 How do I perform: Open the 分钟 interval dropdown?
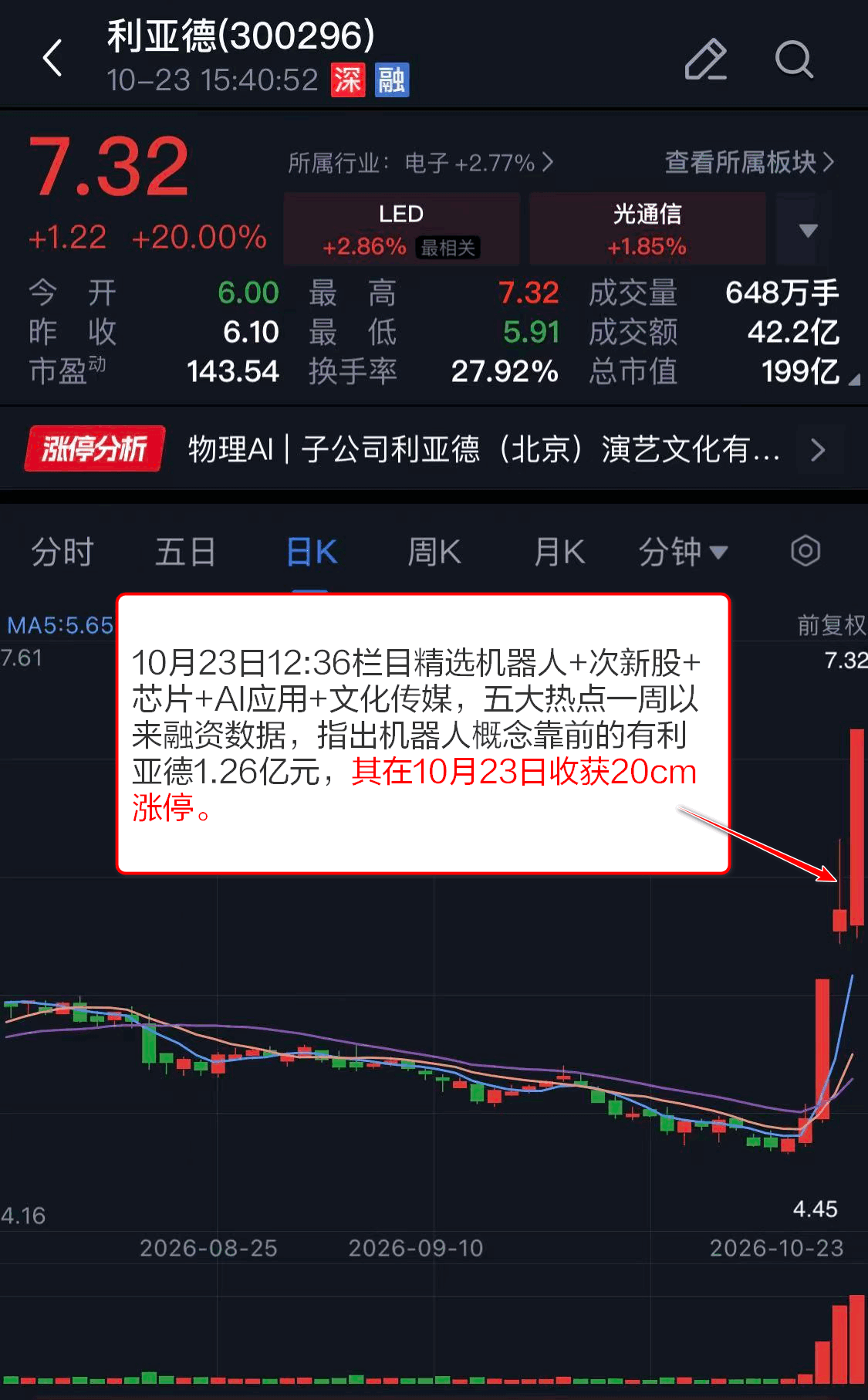(x=683, y=552)
